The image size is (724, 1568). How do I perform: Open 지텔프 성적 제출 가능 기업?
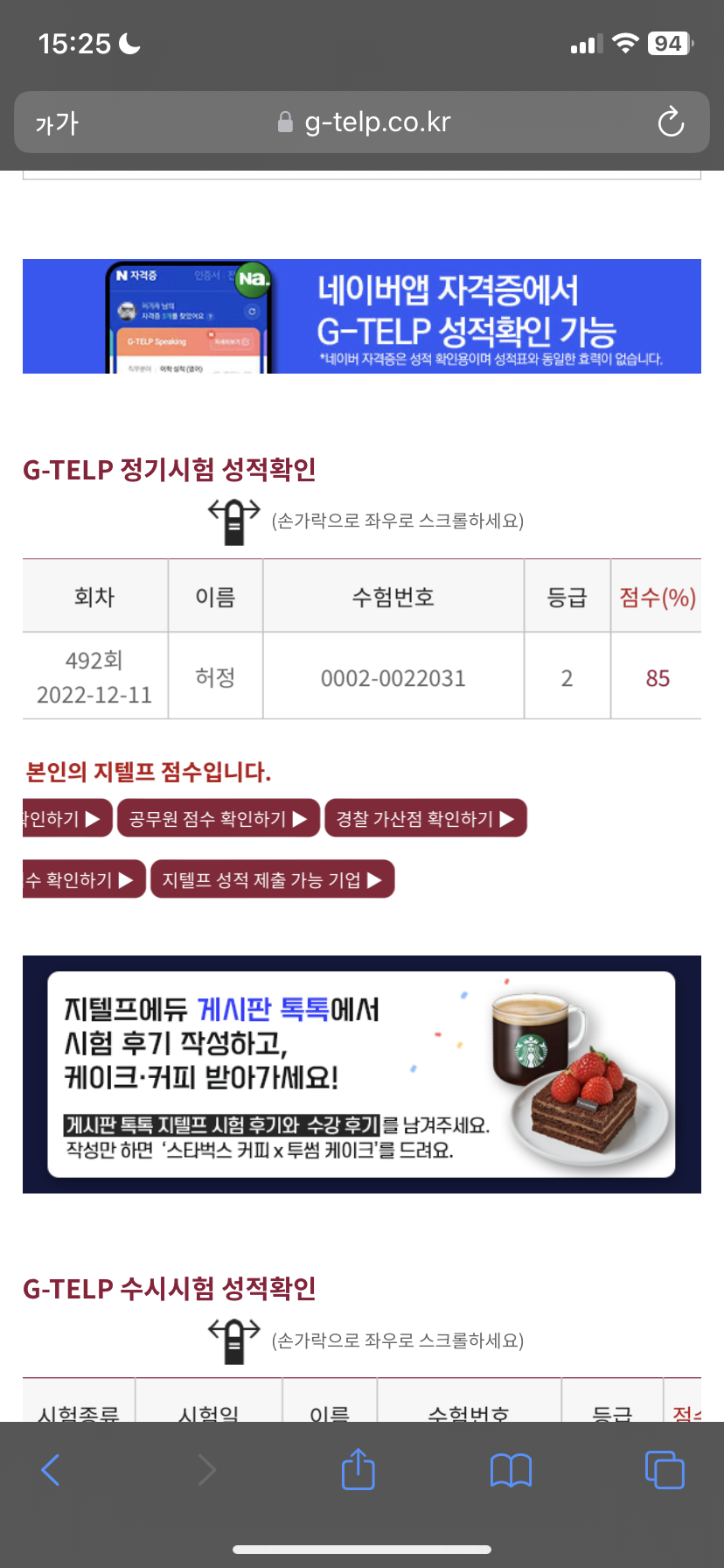click(x=272, y=879)
